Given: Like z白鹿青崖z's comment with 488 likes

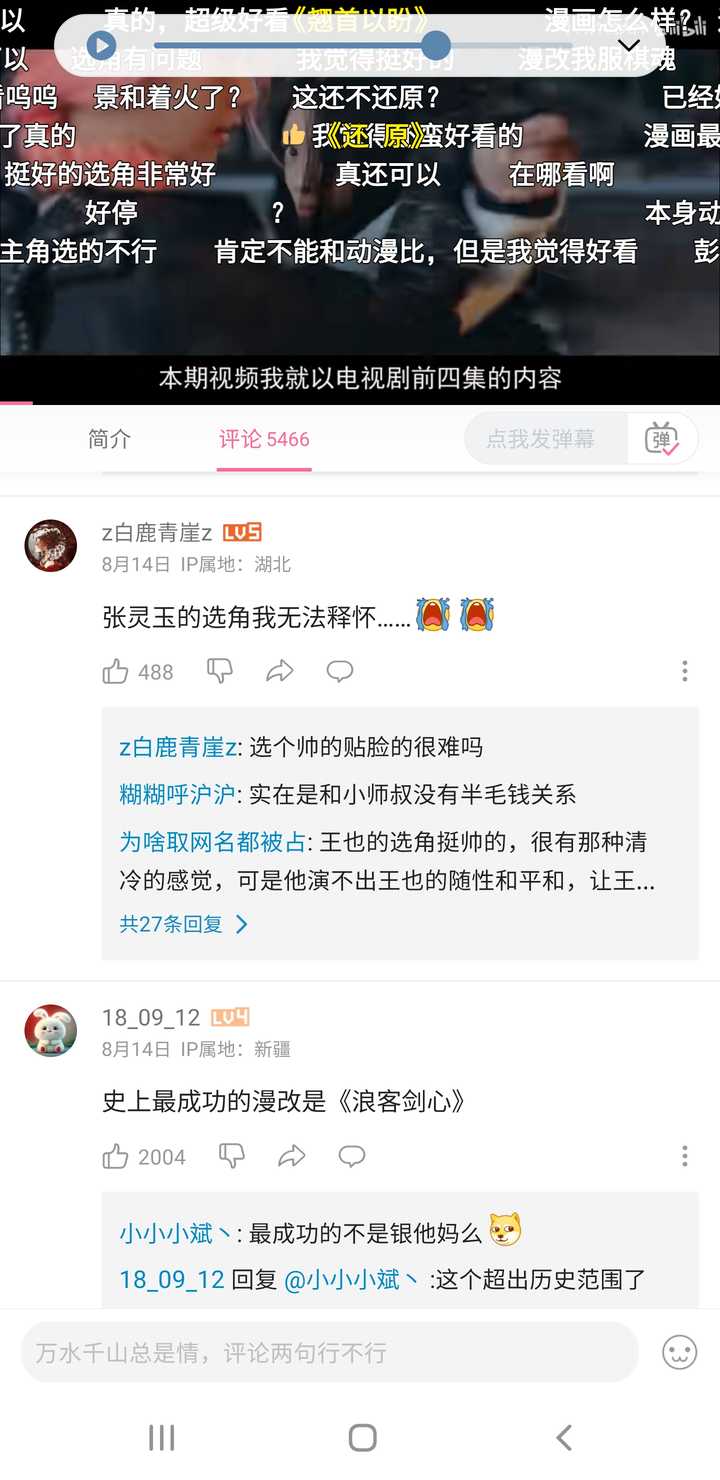Looking at the screenshot, I should [x=117, y=671].
